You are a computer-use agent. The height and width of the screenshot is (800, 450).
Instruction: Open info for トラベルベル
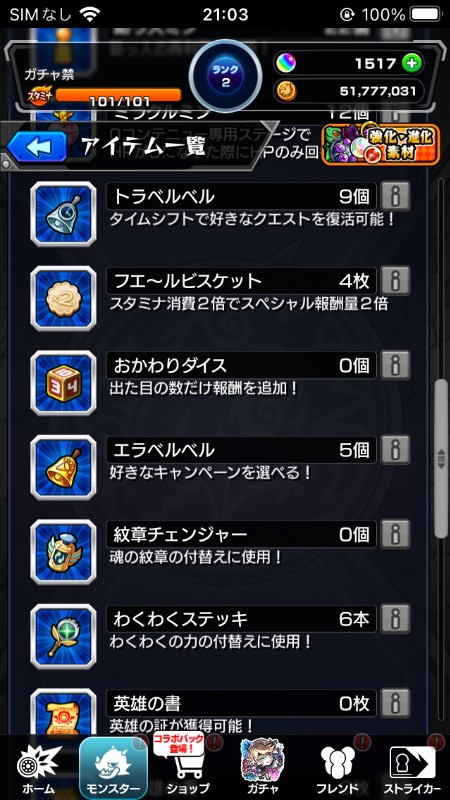[395, 196]
